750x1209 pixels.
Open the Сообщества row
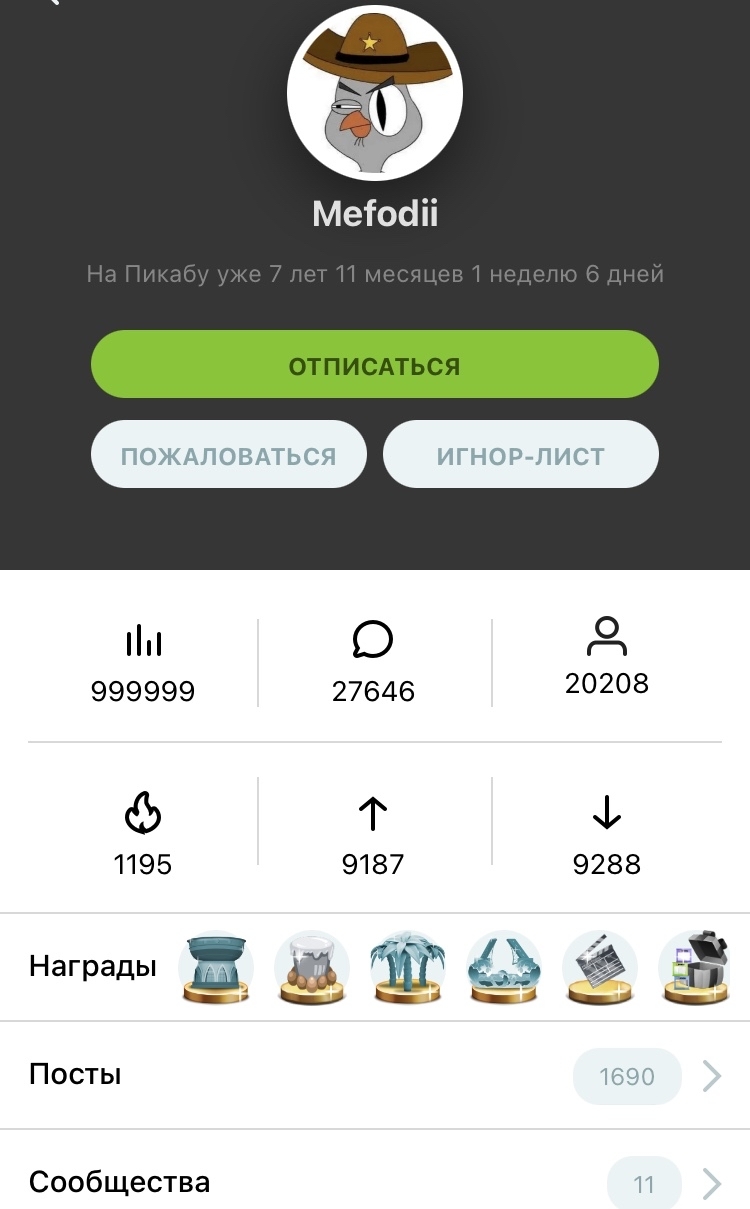[x=375, y=1171]
